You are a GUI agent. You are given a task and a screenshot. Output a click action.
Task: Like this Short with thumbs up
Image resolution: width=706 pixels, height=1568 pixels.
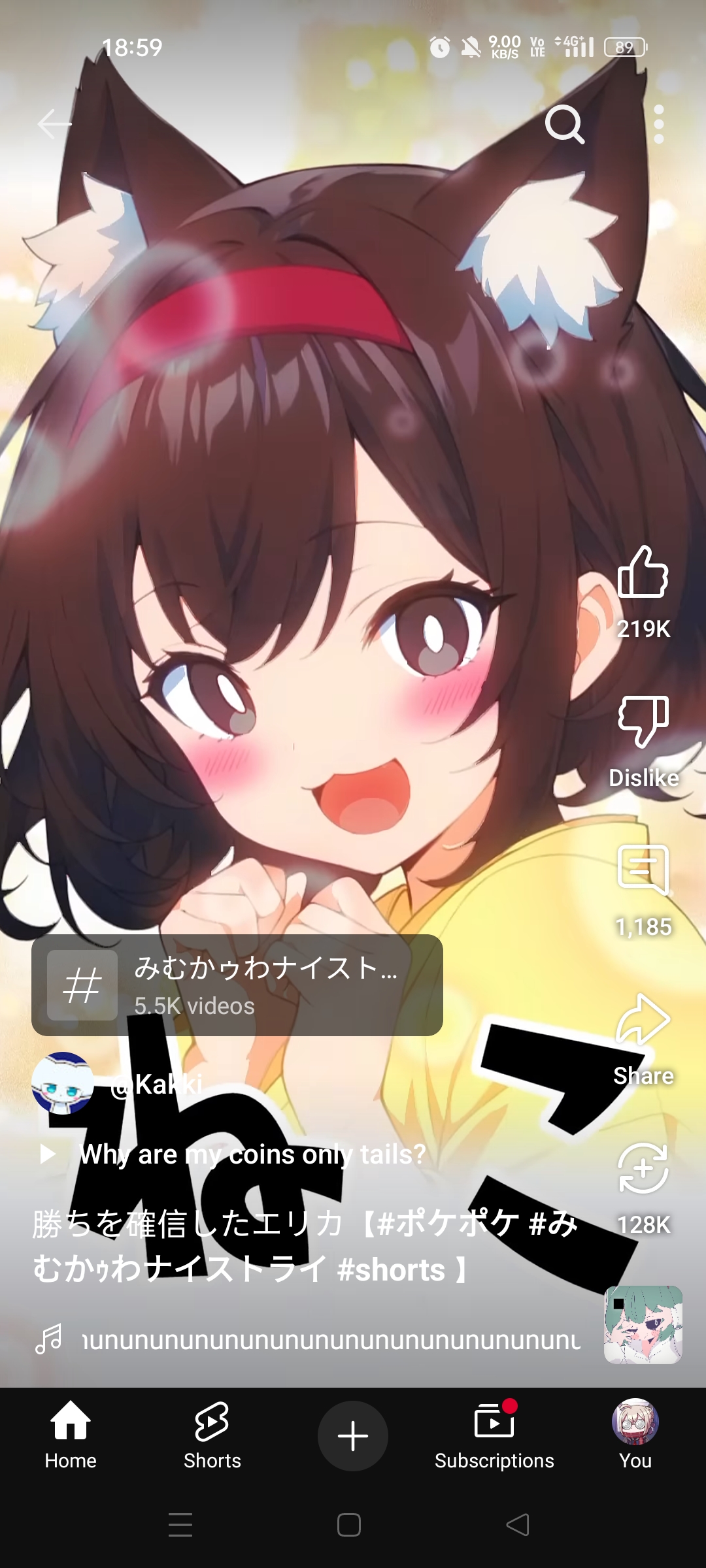pyautogui.click(x=643, y=573)
